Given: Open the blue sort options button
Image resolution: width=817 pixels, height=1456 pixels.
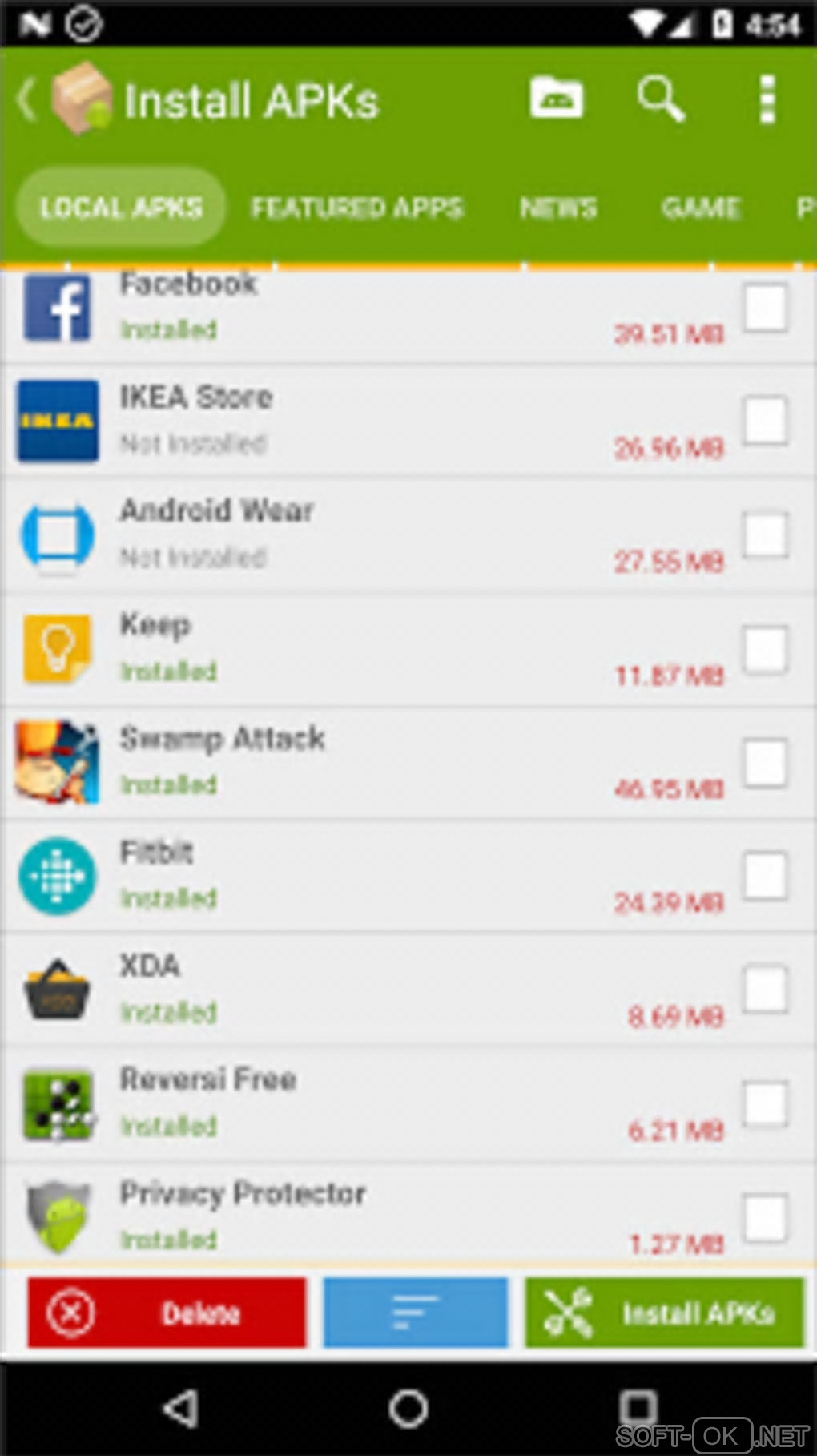Looking at the screenshot, I should pyautogui.click(x=415, y=1313).
